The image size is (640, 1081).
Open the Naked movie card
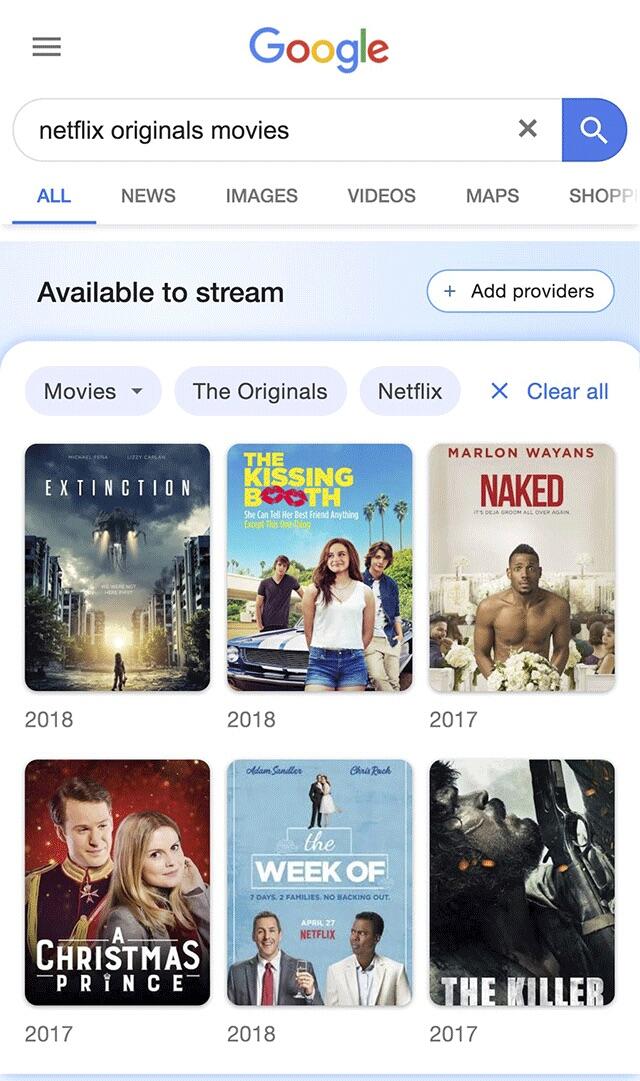pos(521,567)
